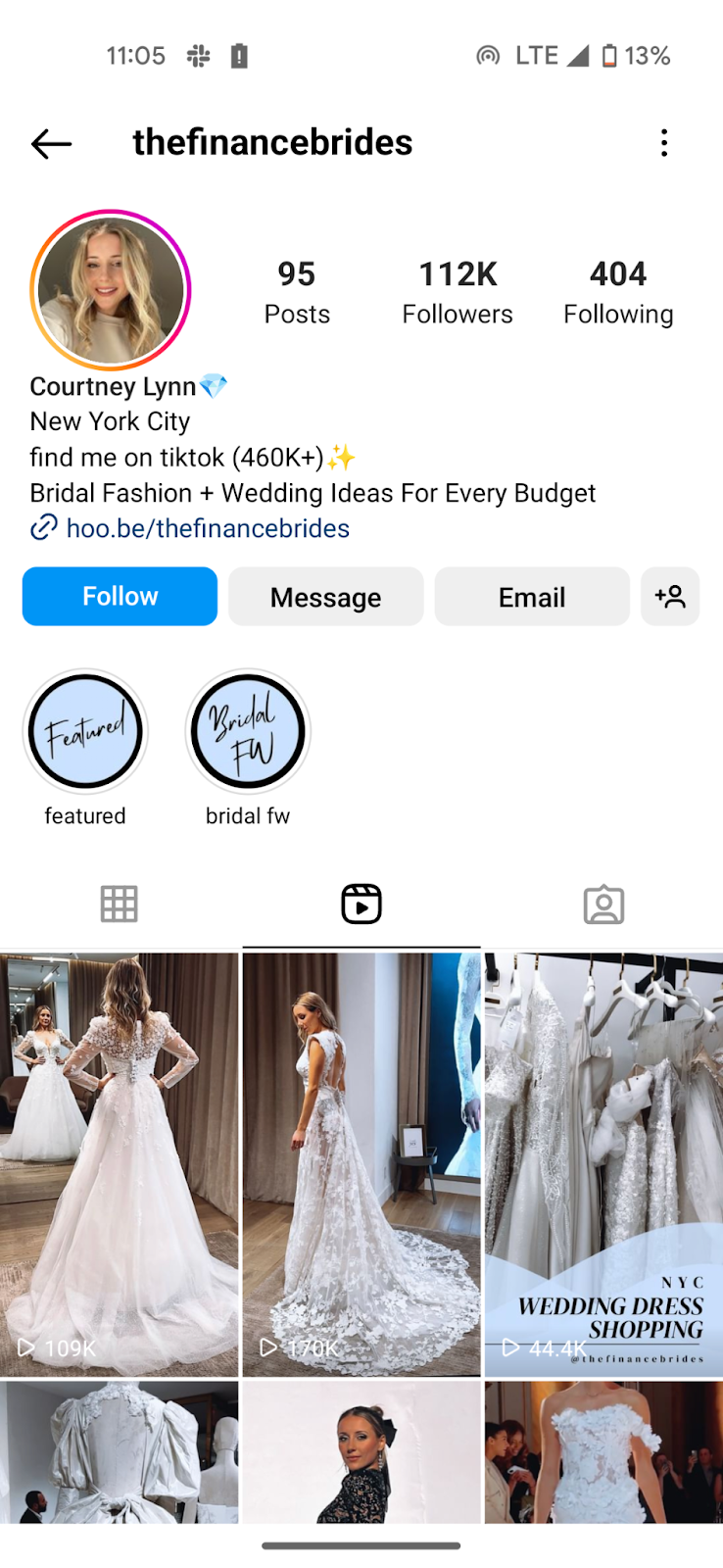The width and height of the screenshot is (723, 1568).
Task: Open the 112K Followers list
Action: click(x=458, y=292)
